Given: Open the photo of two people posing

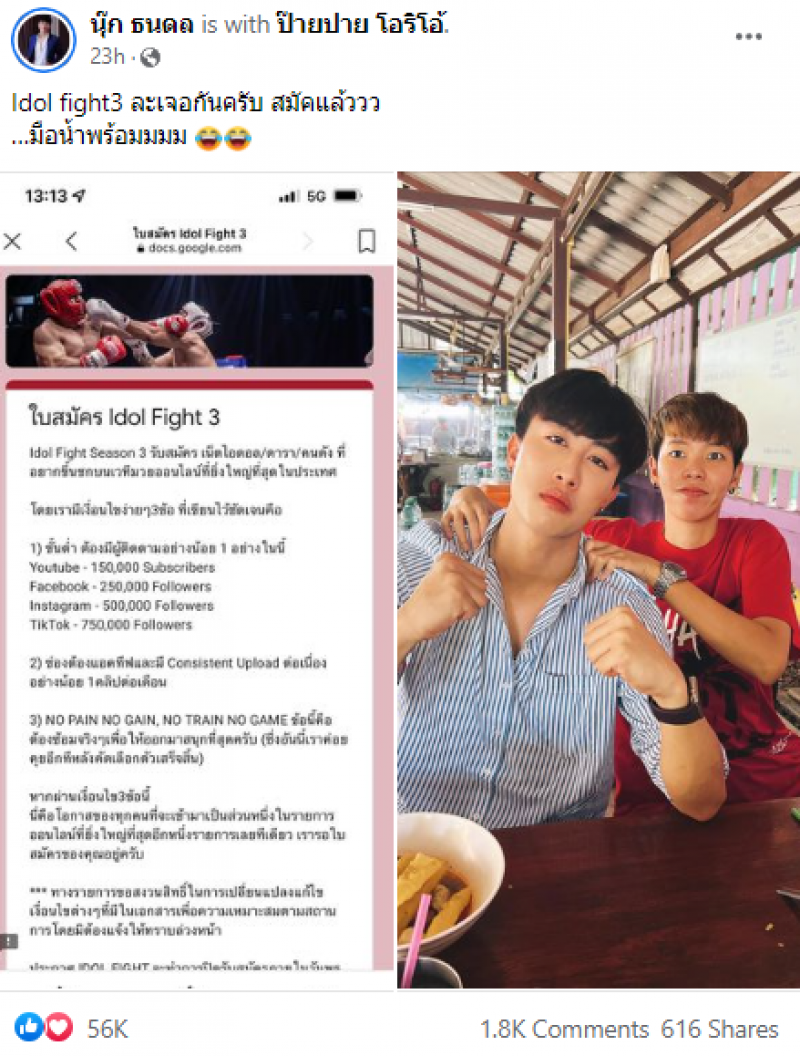Looking at the screenshot, I should [x=598, y=580].
